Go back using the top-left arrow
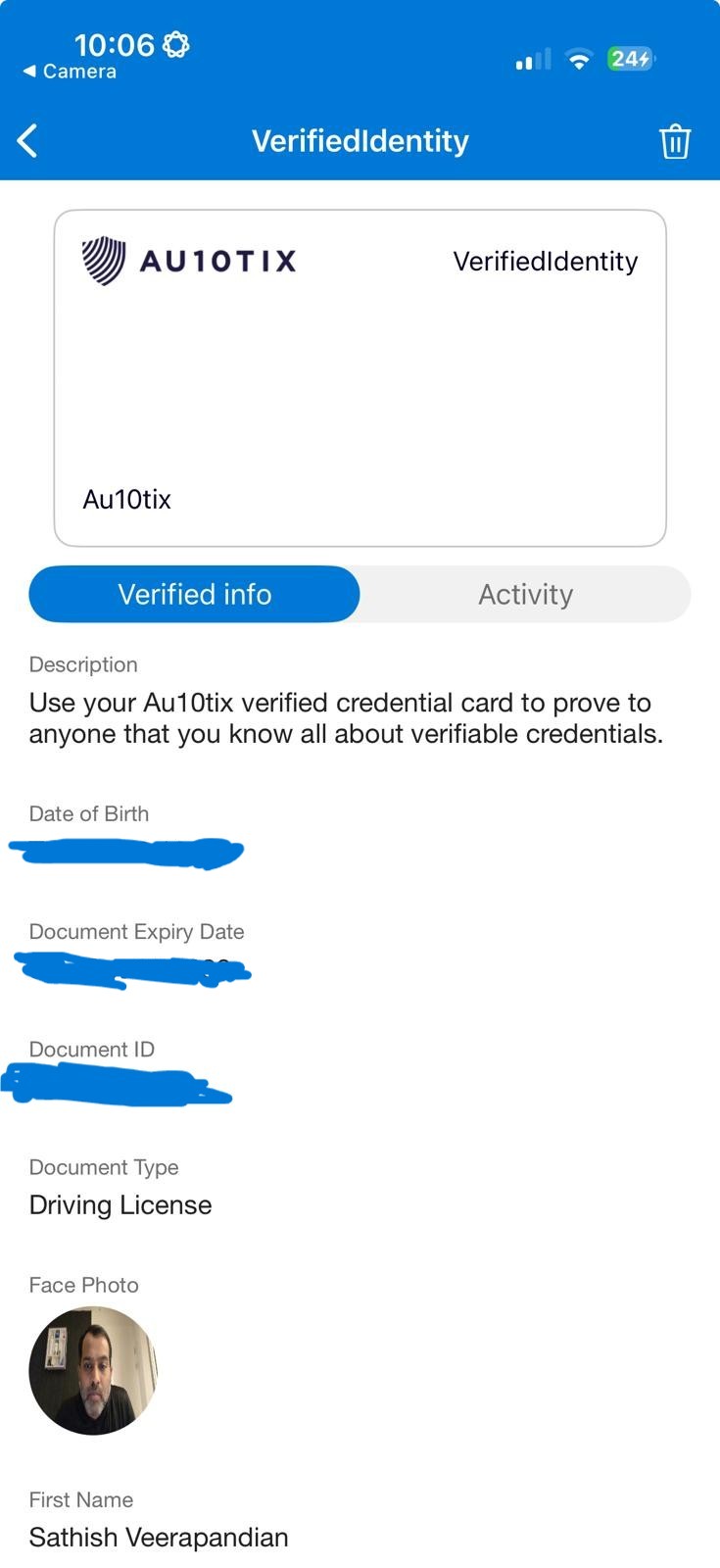 pos(28,141)
